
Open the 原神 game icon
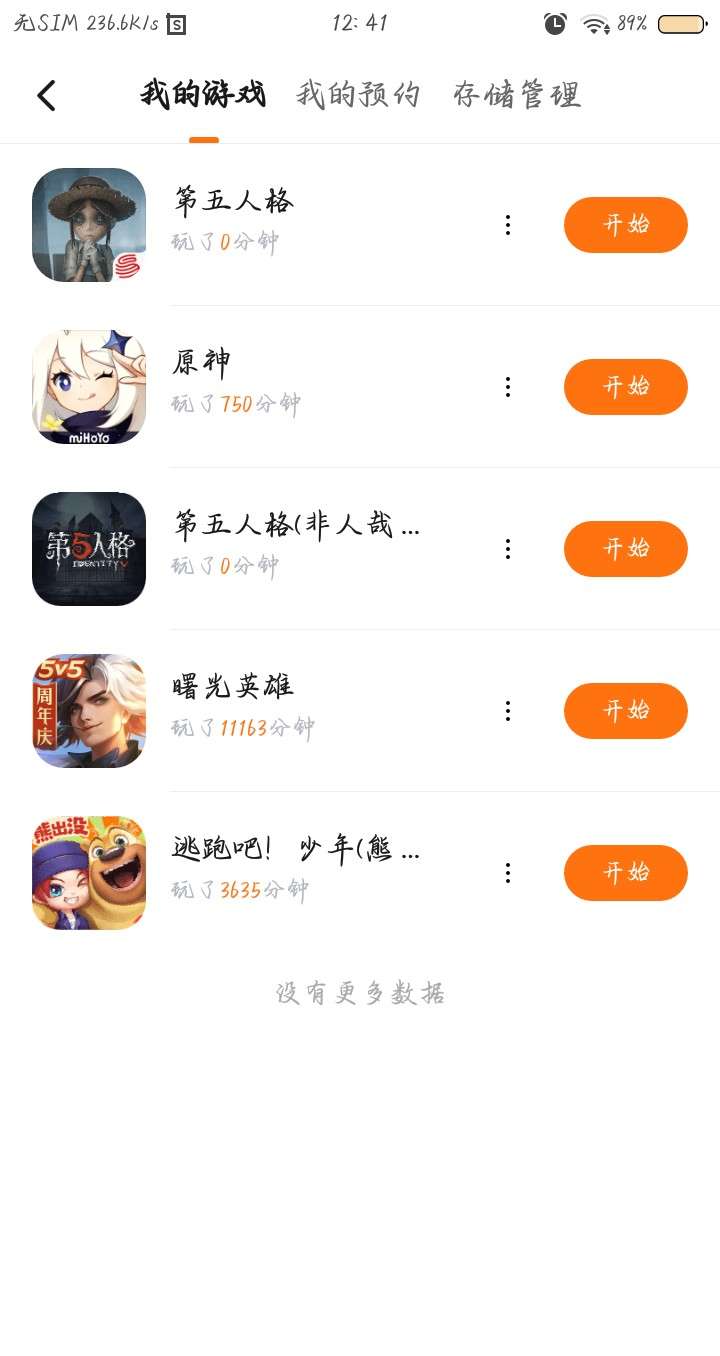pyautogui.click(x=89, y=387)
